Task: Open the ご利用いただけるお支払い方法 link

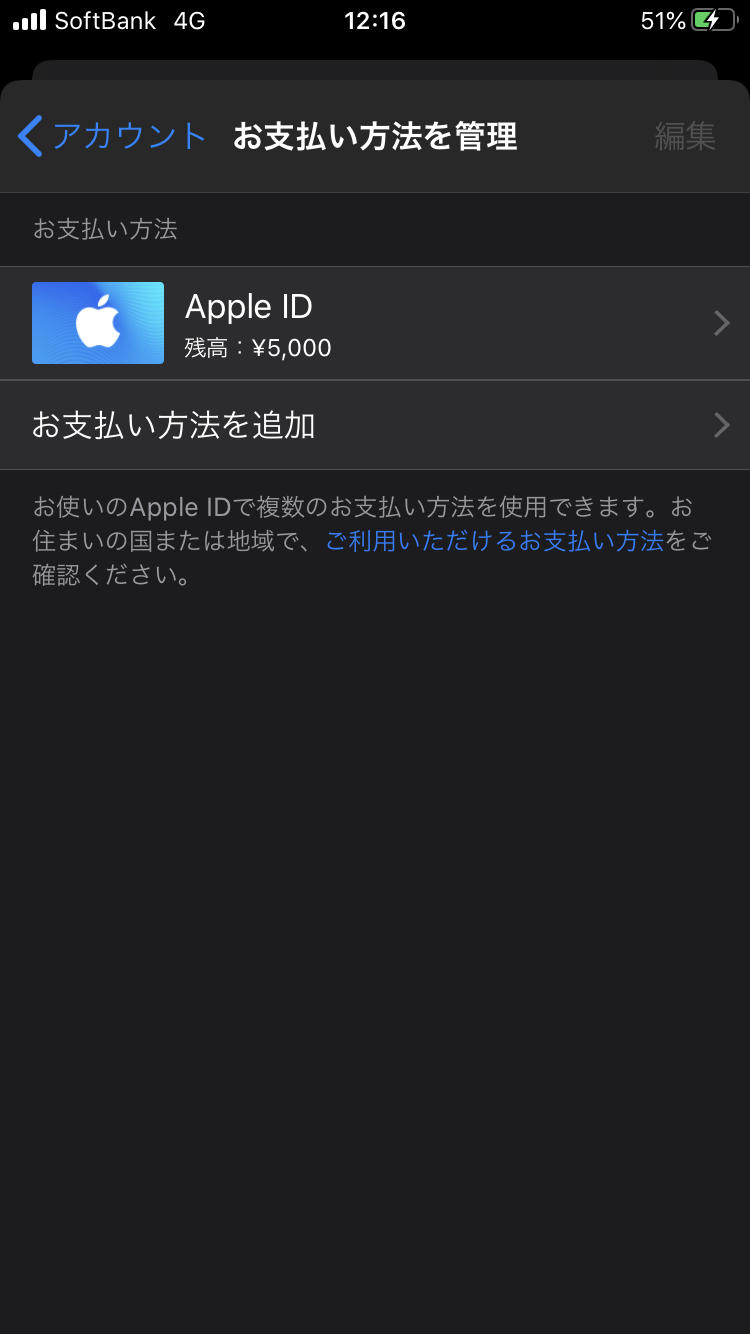Action: pyautogui.click(x=495, y=541)
